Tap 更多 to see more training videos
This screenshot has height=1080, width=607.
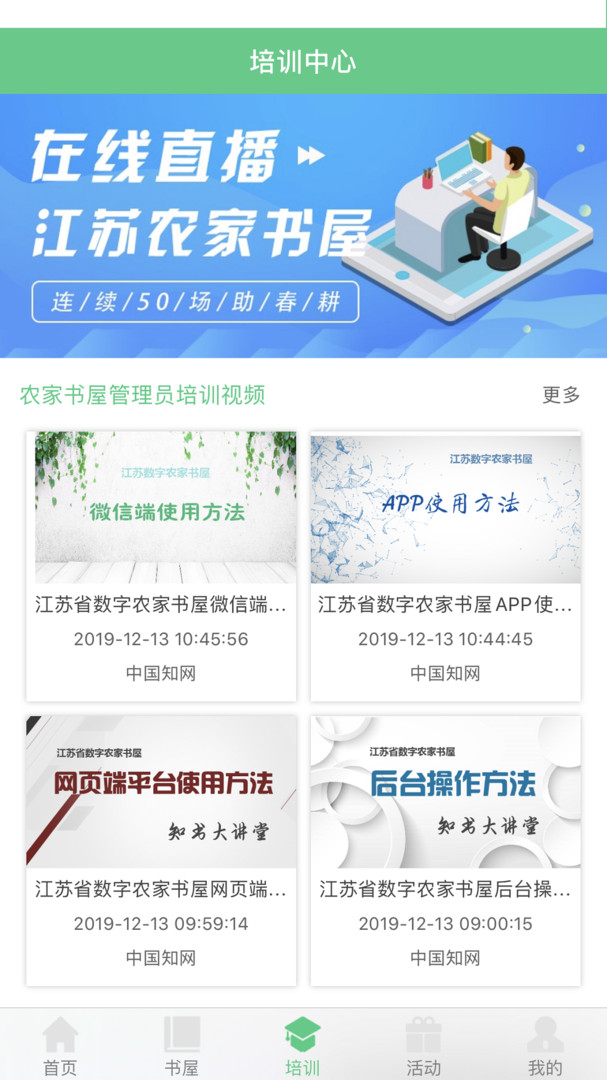click(561, 395)
